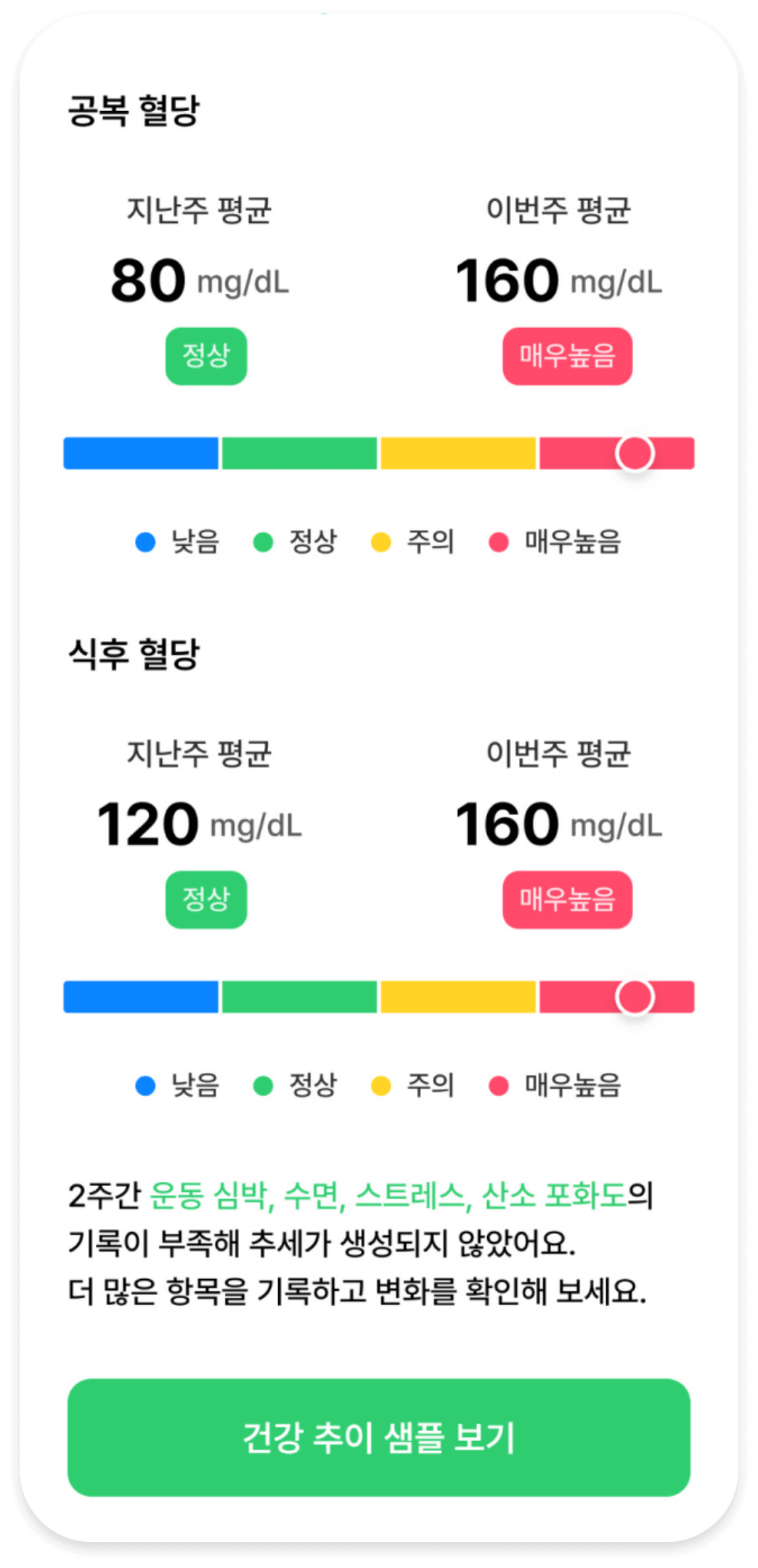This screenshot has width=758, height=1568.
Task: Tap the 건강 추이 샘플 보기 button
Action: (x=378, y=1437)
